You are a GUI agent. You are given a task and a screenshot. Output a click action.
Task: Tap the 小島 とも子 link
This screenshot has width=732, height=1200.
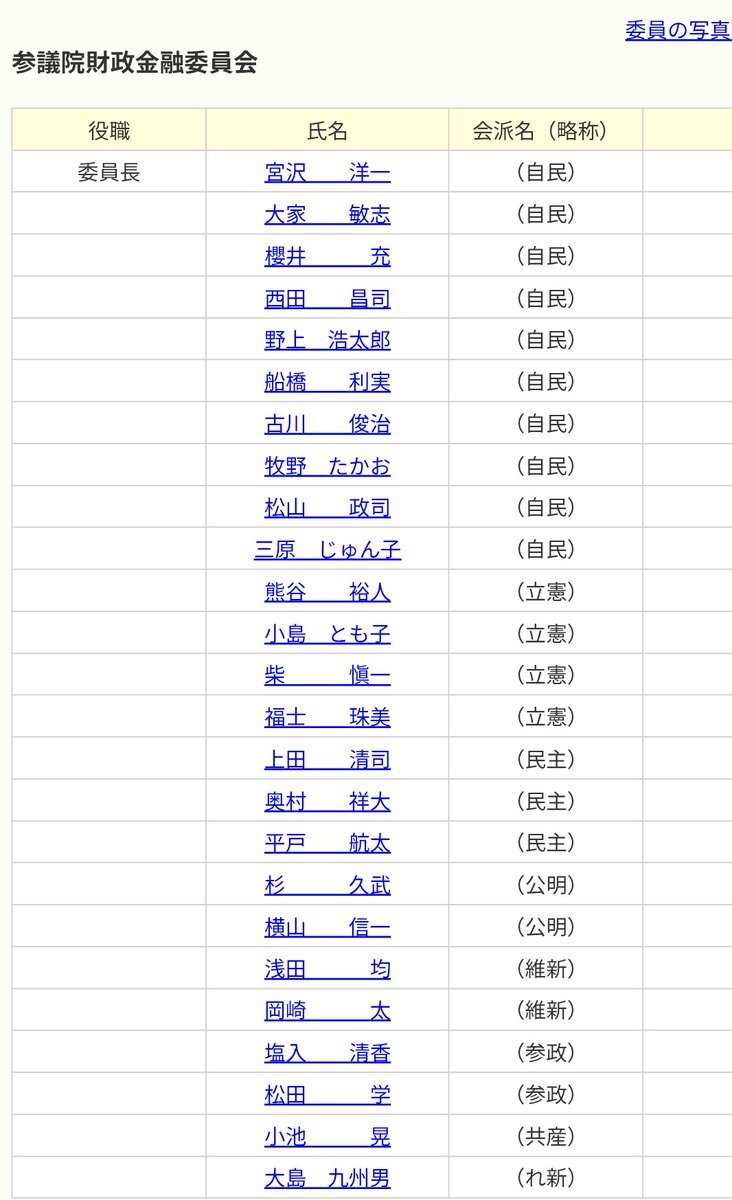click(x=327, y=634)
